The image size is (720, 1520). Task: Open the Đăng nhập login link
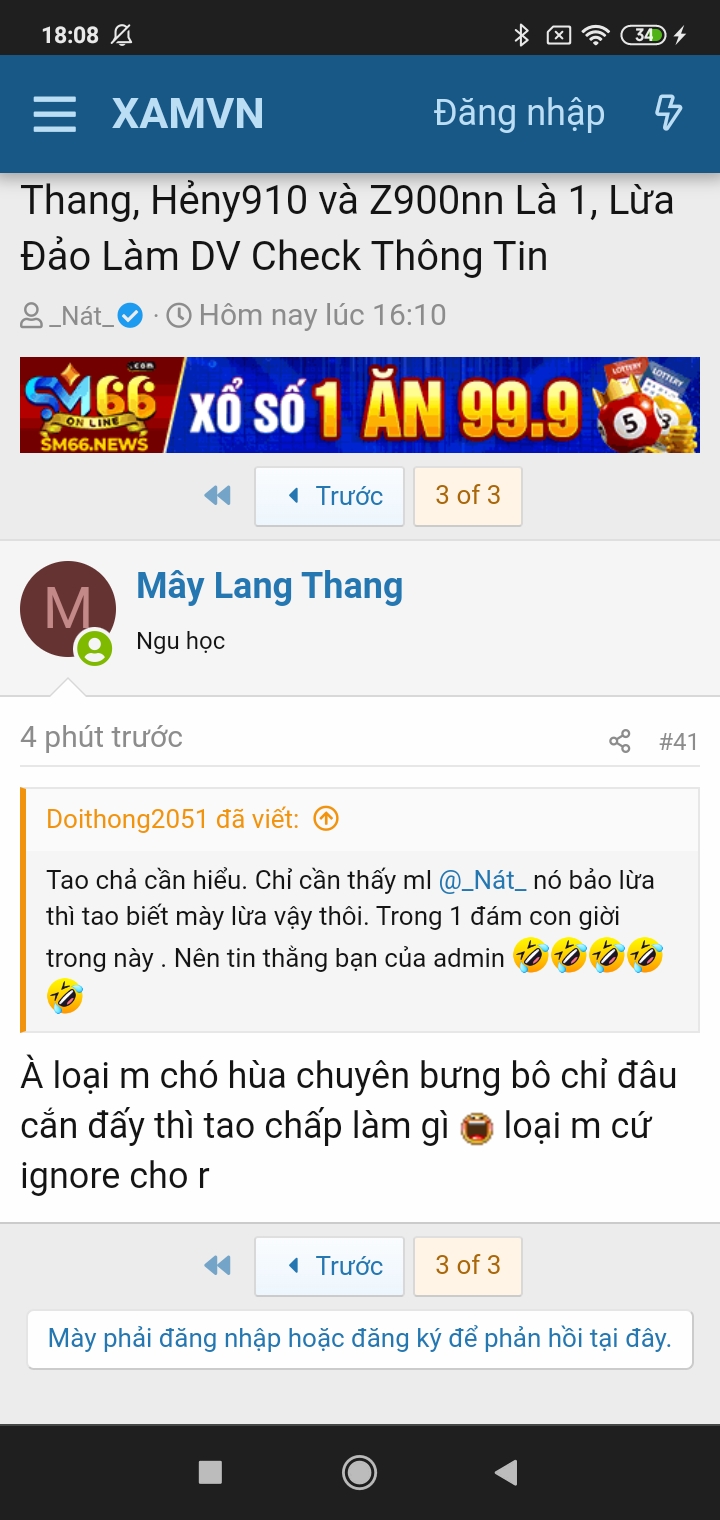[x=520, y=113]
